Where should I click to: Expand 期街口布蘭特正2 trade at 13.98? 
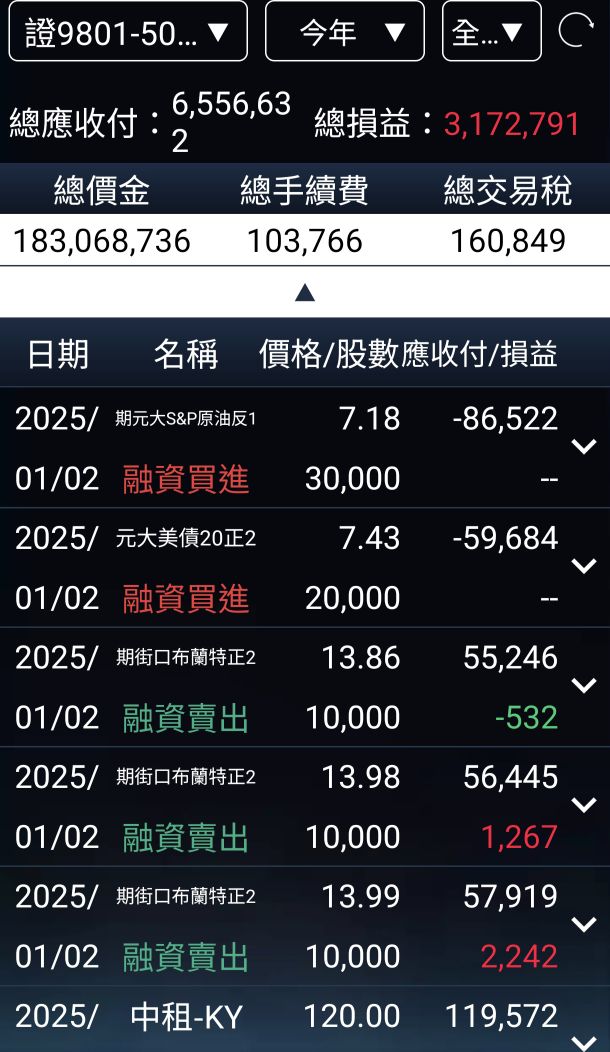click(x=584, y=805)
